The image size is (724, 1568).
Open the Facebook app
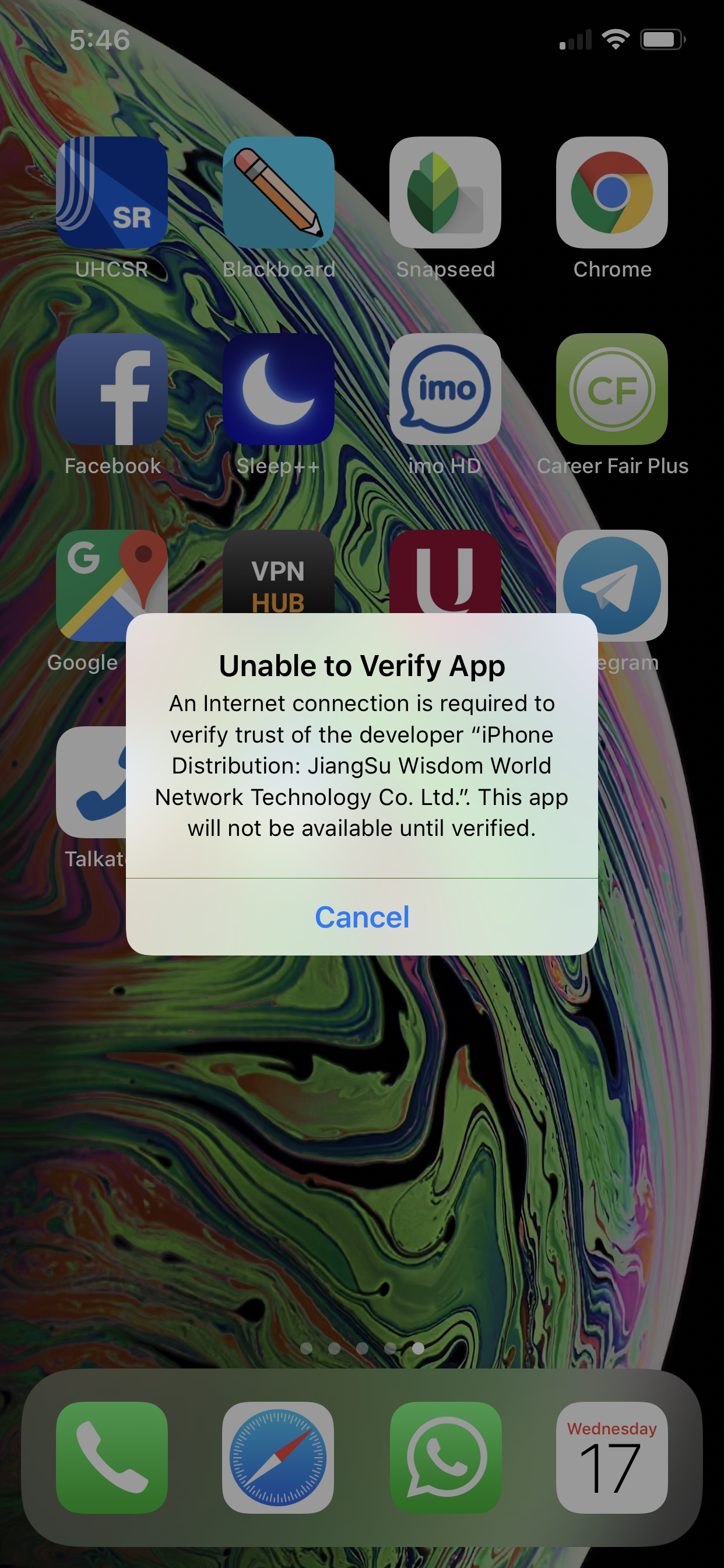click(x=112, y=389)
